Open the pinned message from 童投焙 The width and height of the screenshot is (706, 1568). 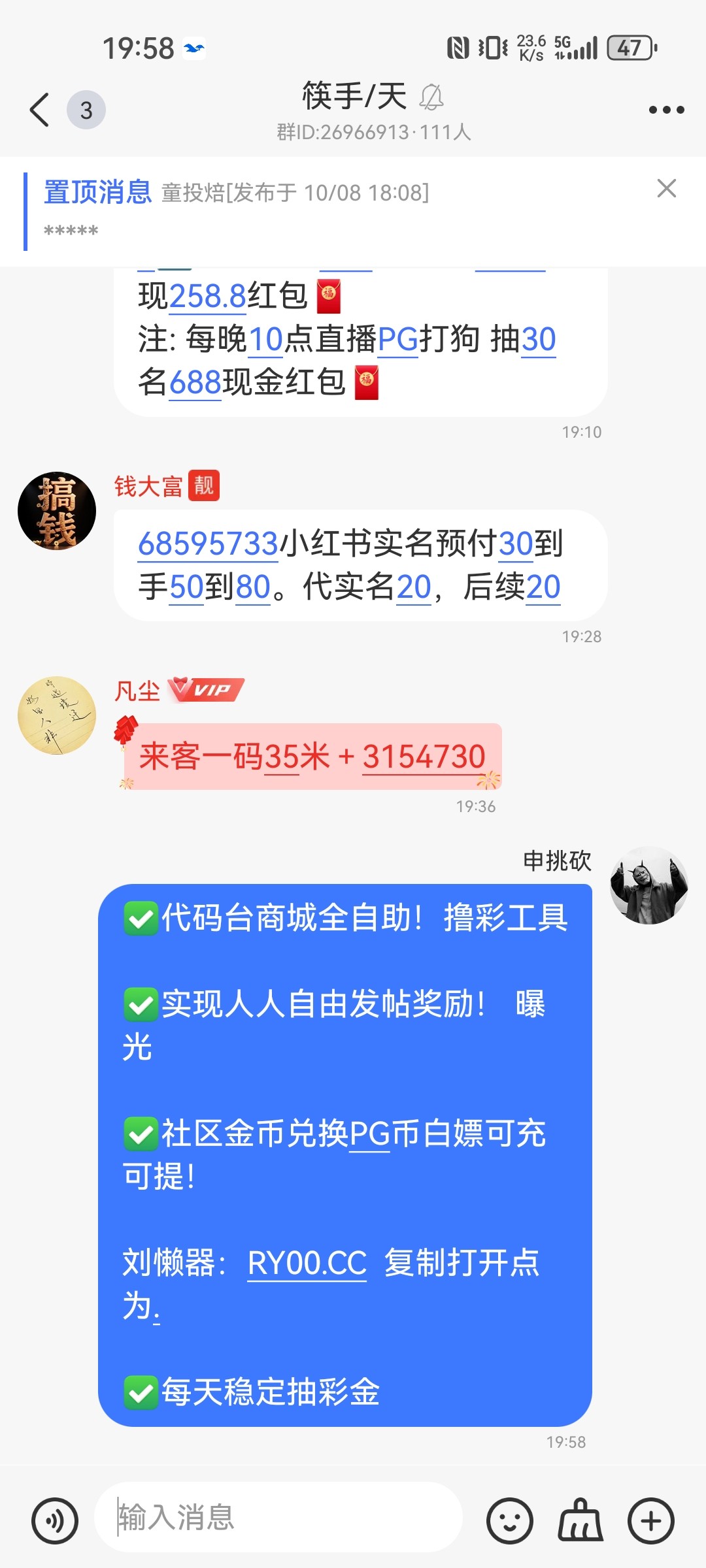(294, 209)
